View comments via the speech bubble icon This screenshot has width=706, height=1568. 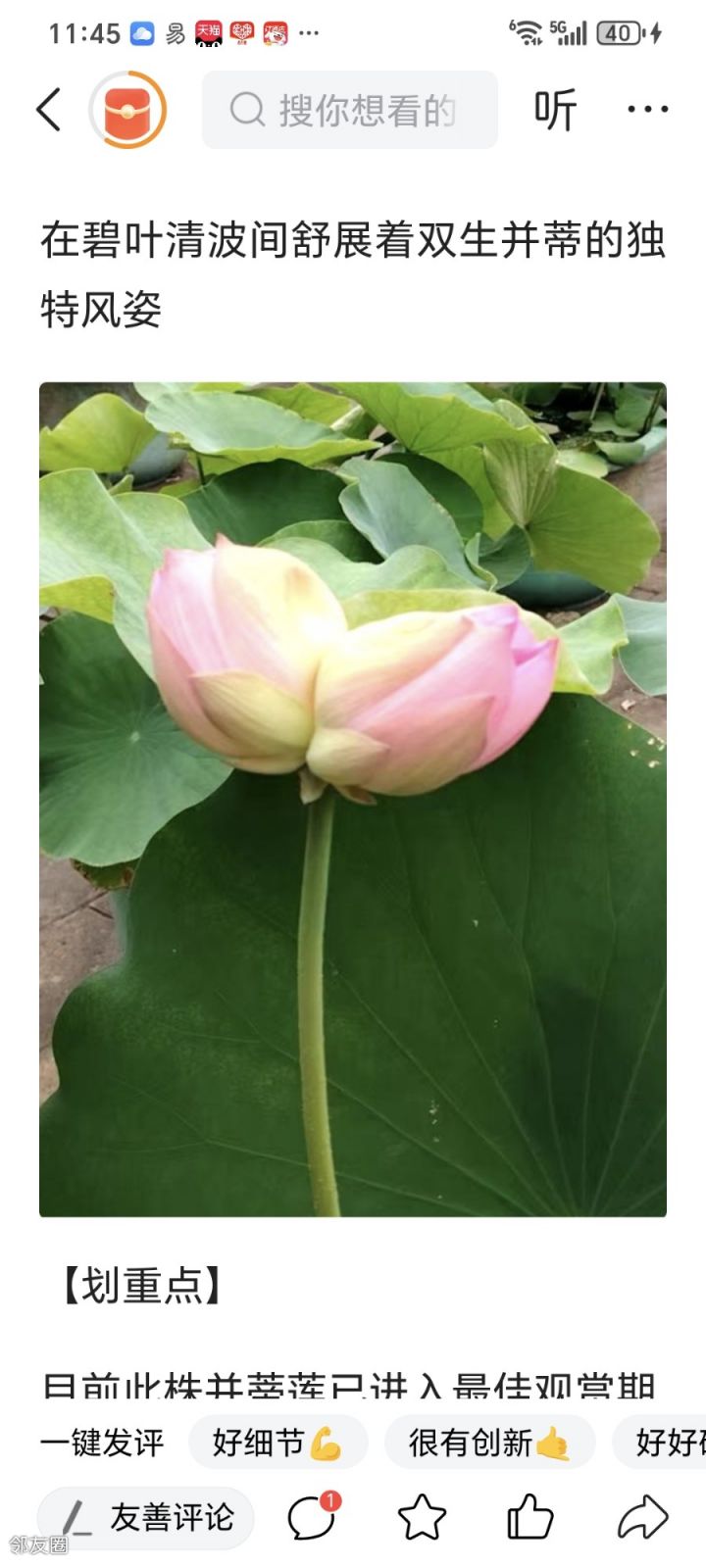coord(312,1518)
